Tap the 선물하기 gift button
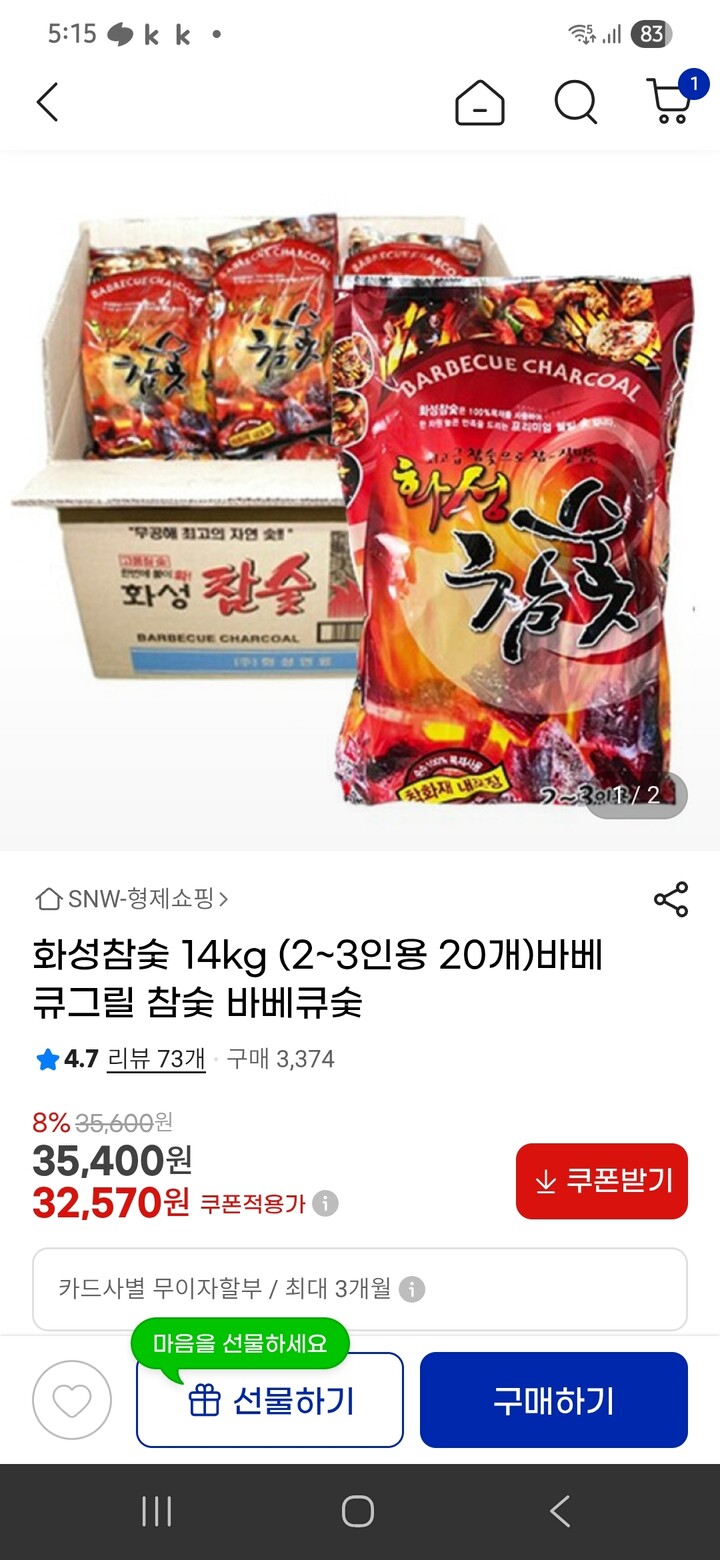This screenshot has width=720, height=1560. [269, 1399]
